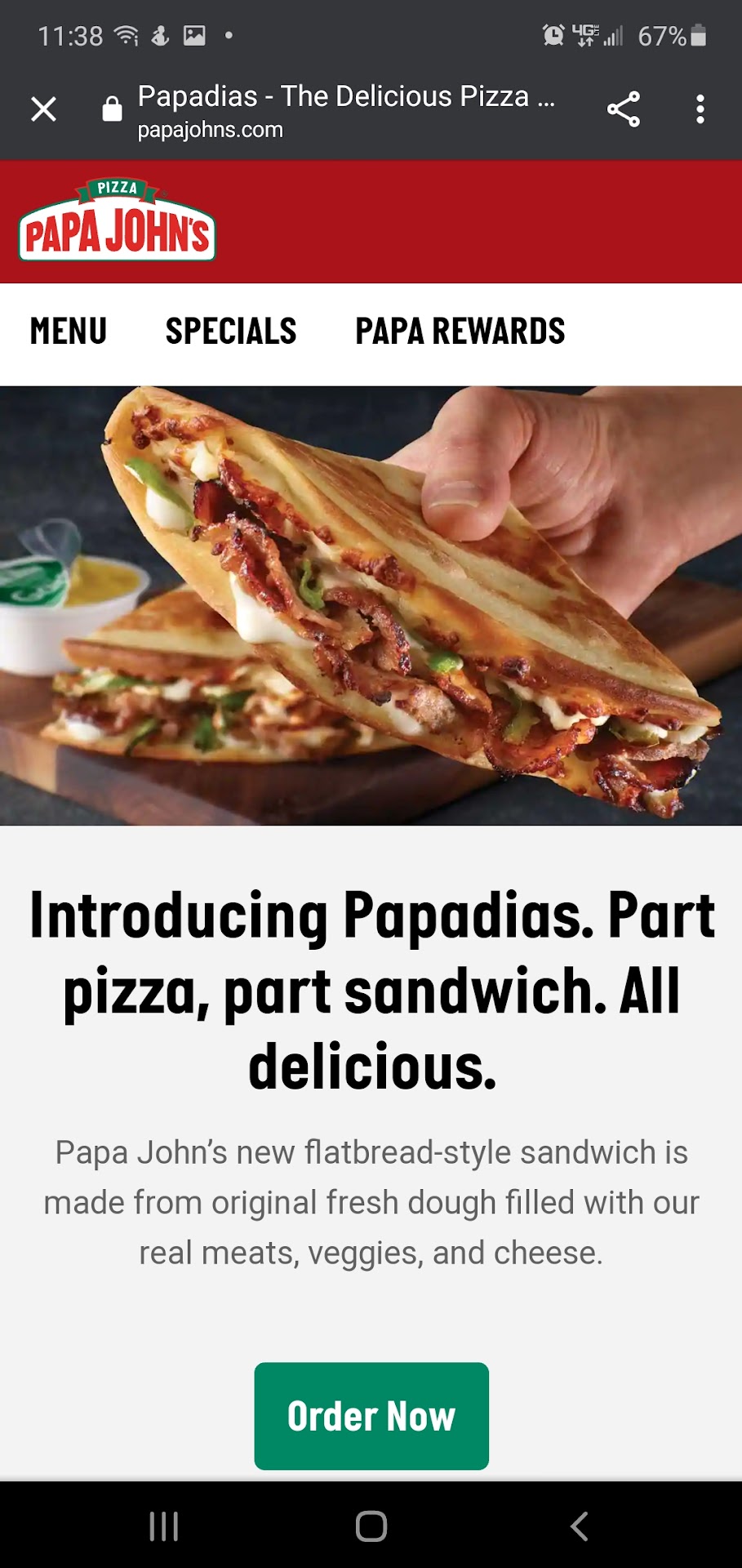Open recent apps from the navigation bar

pyautogui.click(x=164, y=1526)
